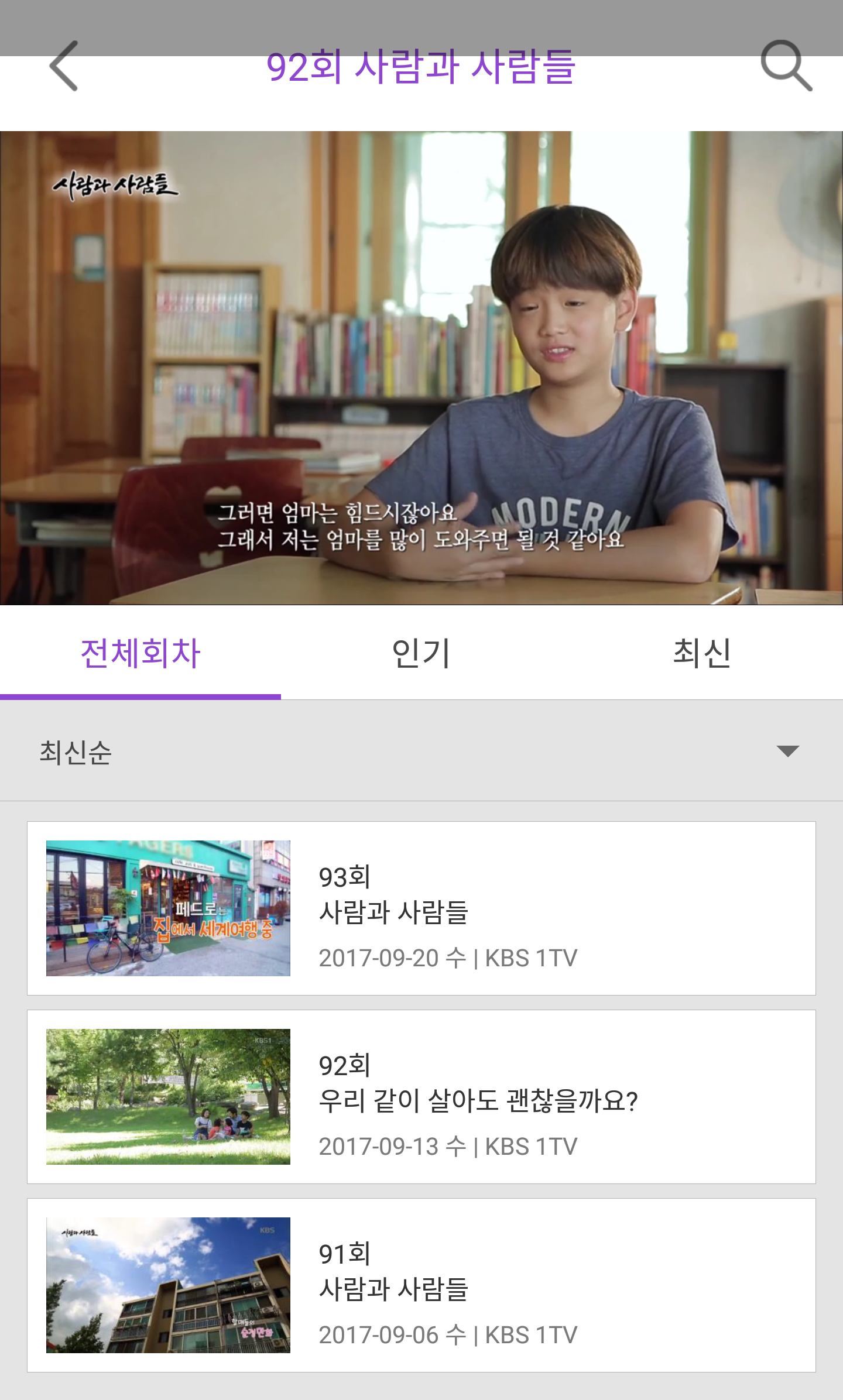
Task: Go back using the top-left arrow
Action: [x=64, y=66]
